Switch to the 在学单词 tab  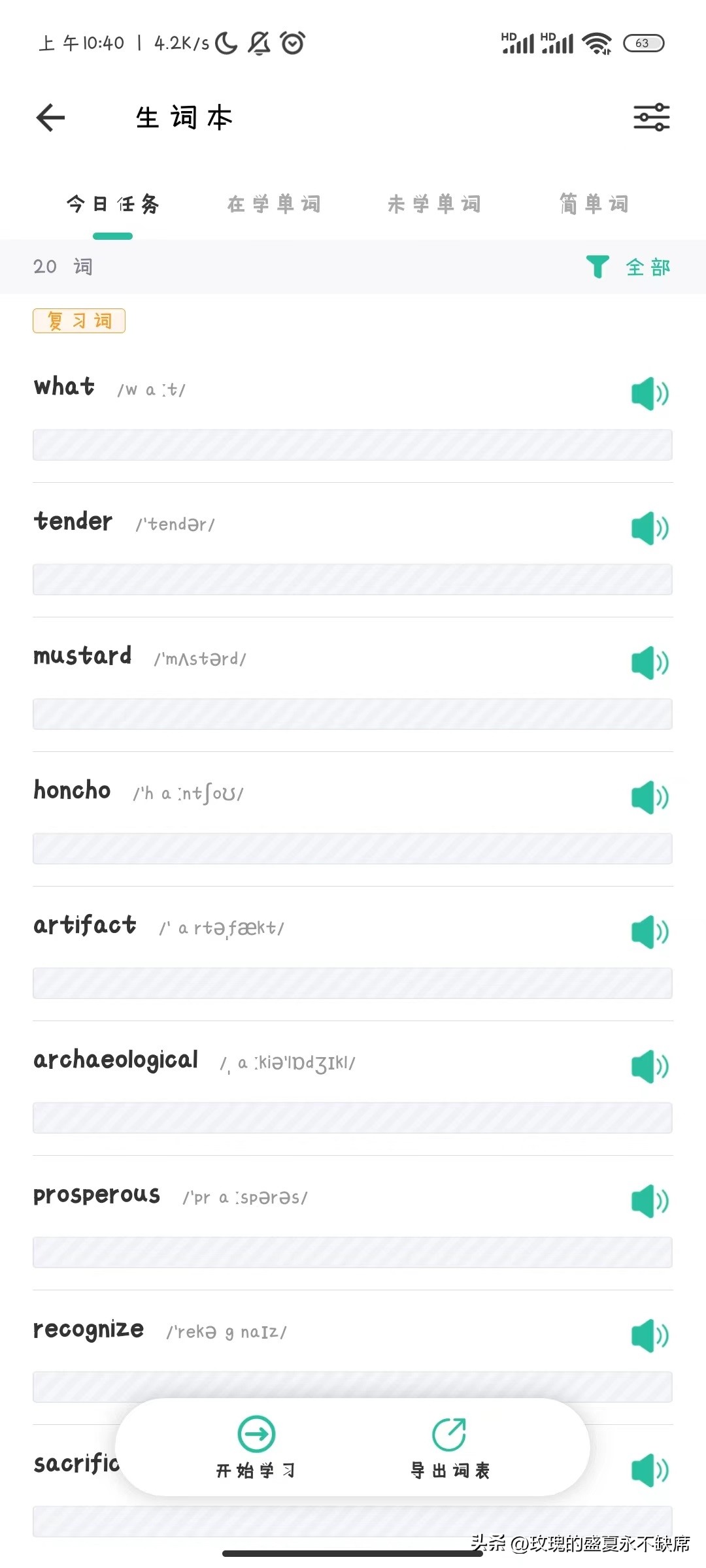[274, 204]
